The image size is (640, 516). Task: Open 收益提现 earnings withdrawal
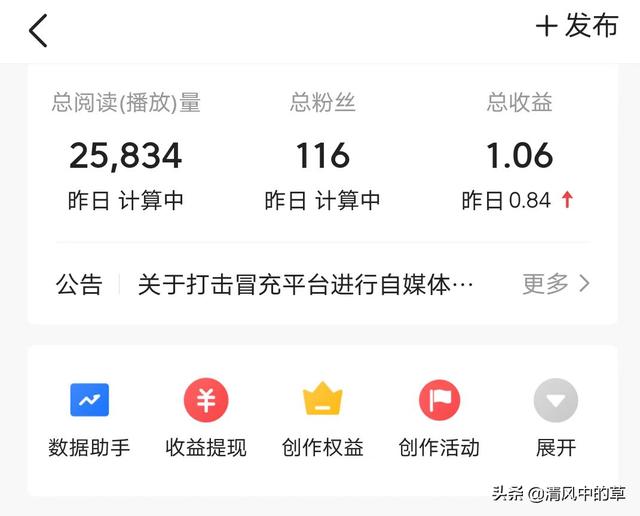pyautogui.click(x=206, y=418)
